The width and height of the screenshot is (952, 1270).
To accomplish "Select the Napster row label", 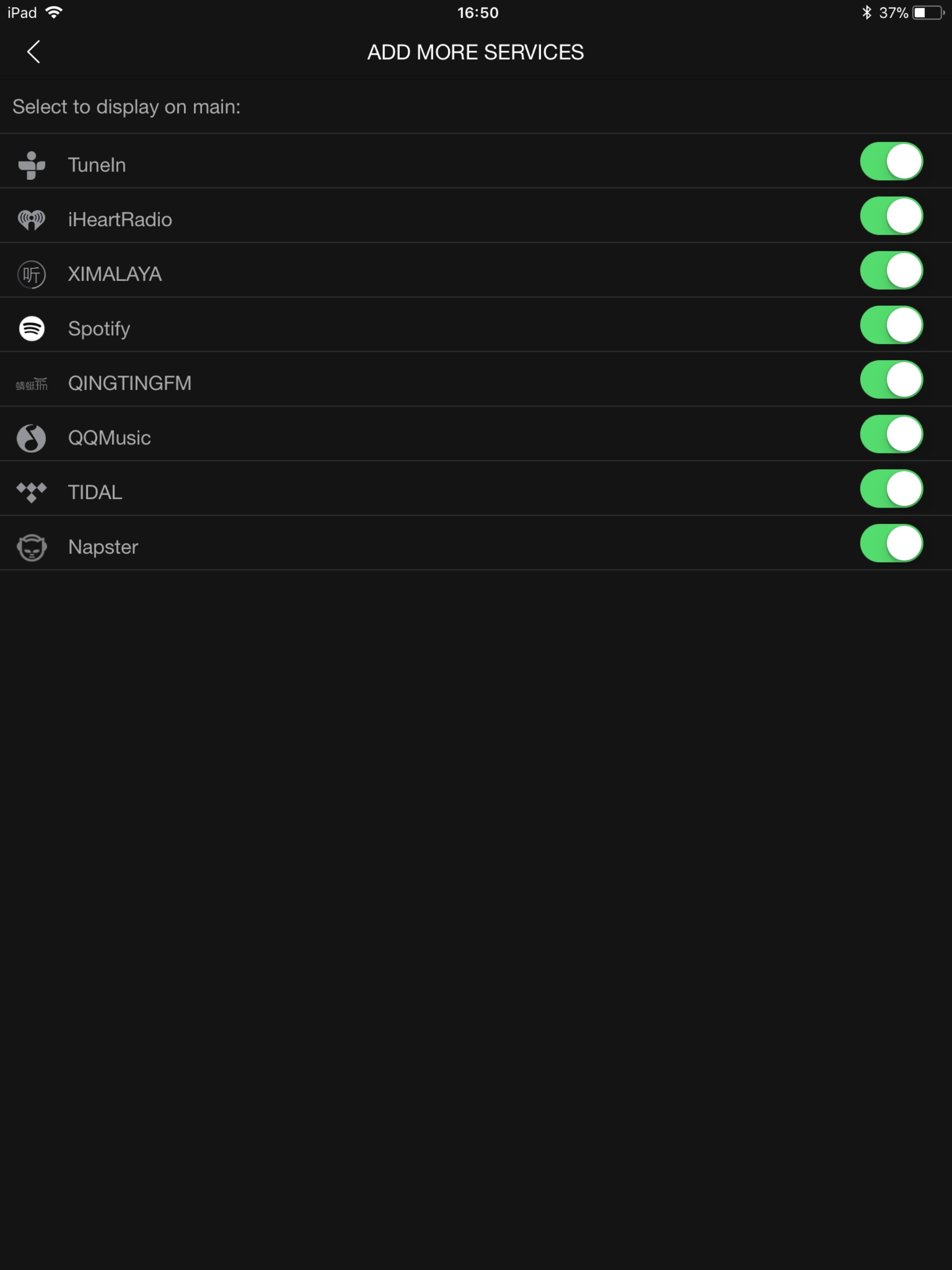I will click(x=103, y=546).
